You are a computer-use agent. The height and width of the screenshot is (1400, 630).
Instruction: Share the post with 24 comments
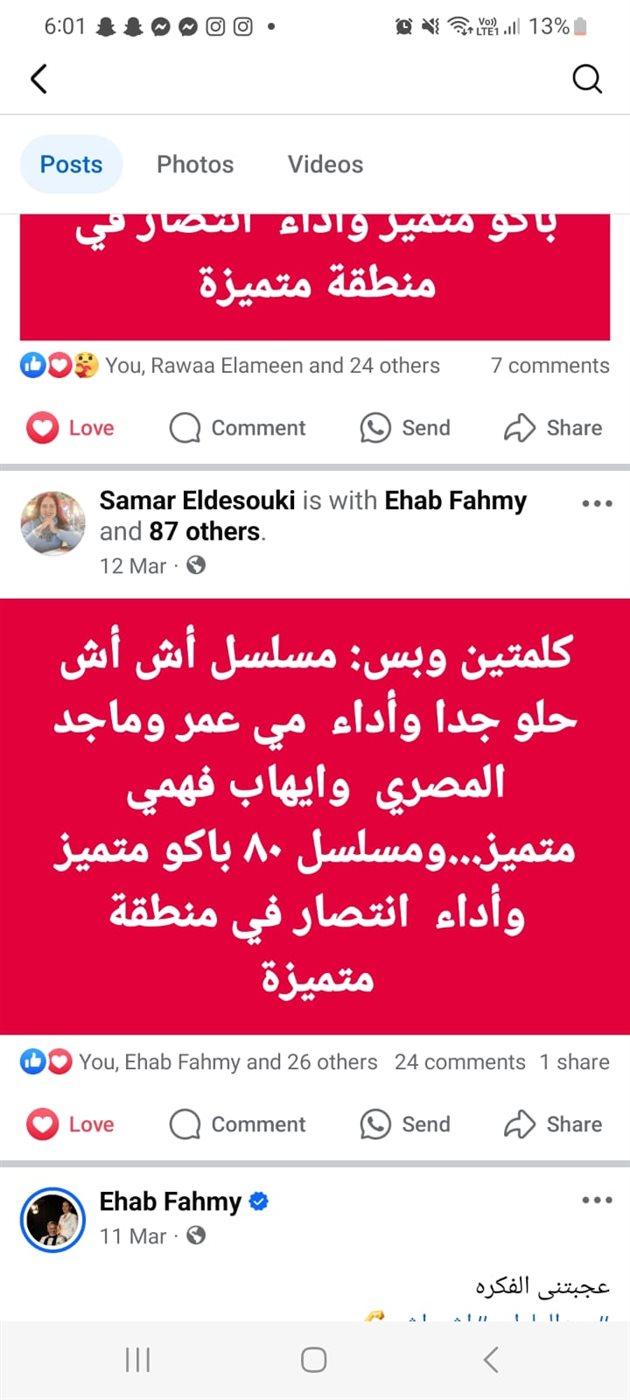(x=553, y=1124)
